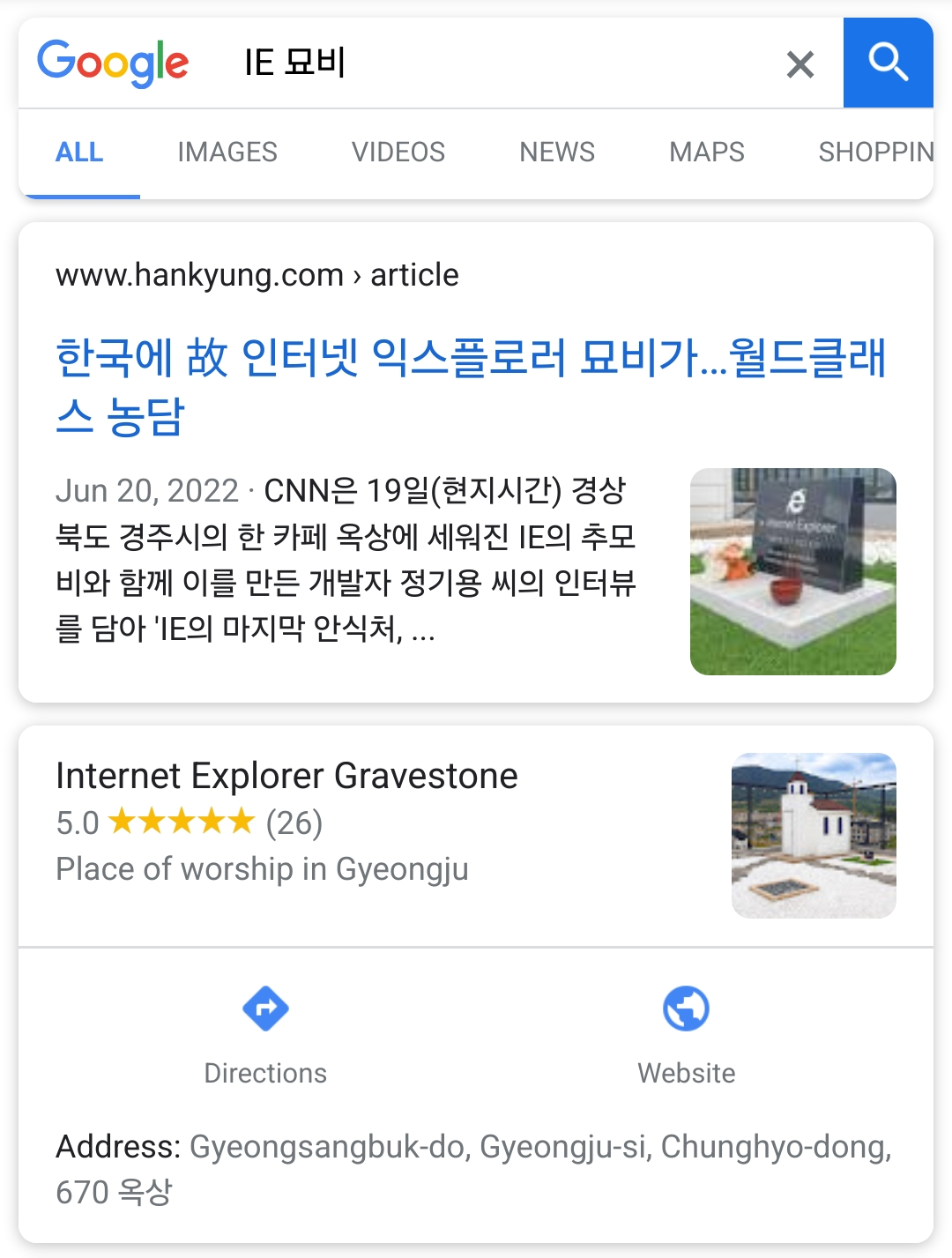Switch to the News tab
The image size is (952, 1258).
click(556, 153)
